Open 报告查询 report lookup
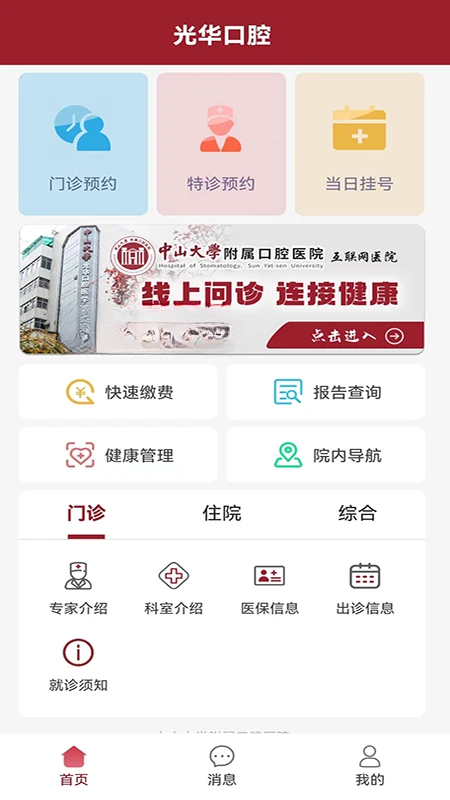 (326, 392)
